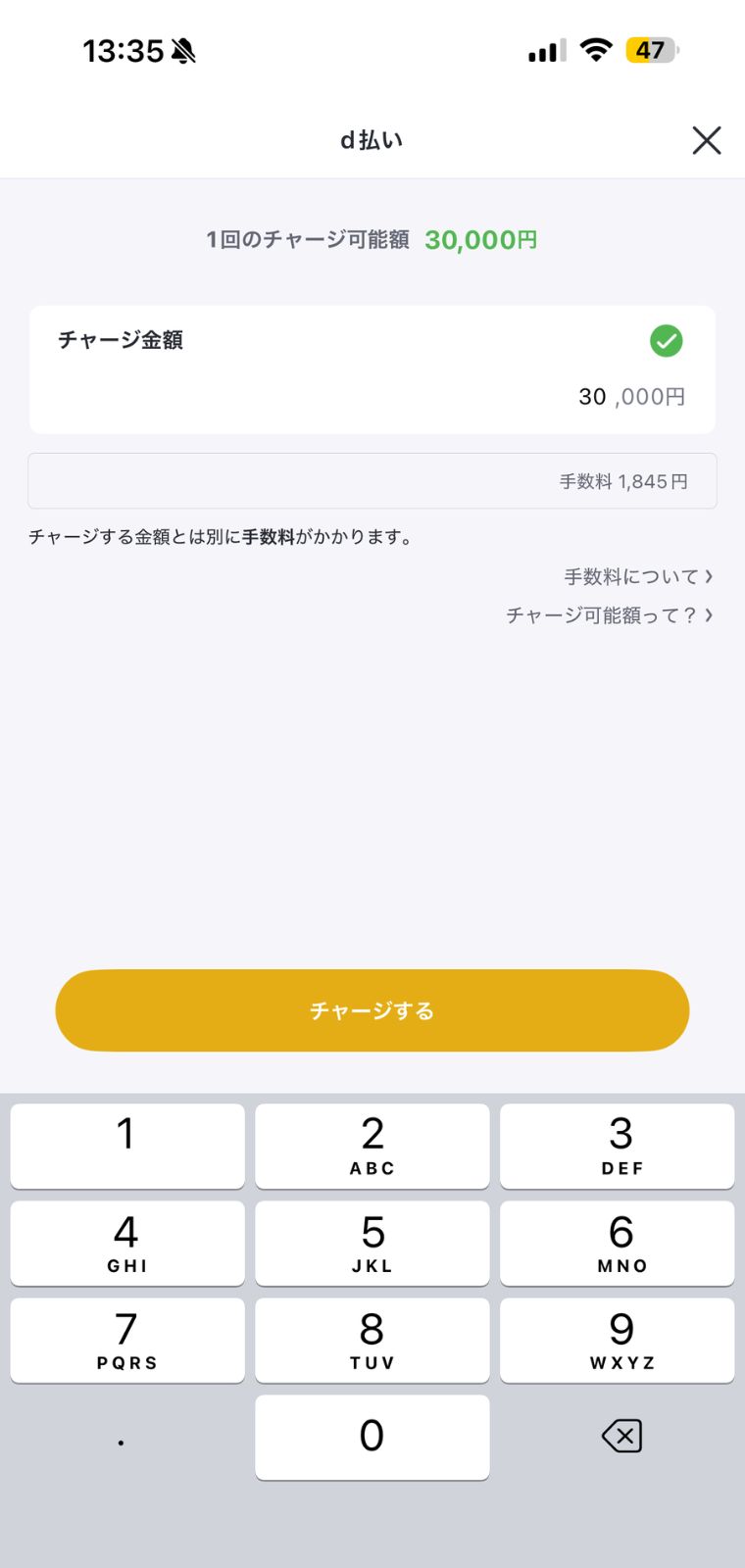Tap the チャージ金額 amount field
The height and width of the screenshot is (1568, 745).
coord(372,369)
